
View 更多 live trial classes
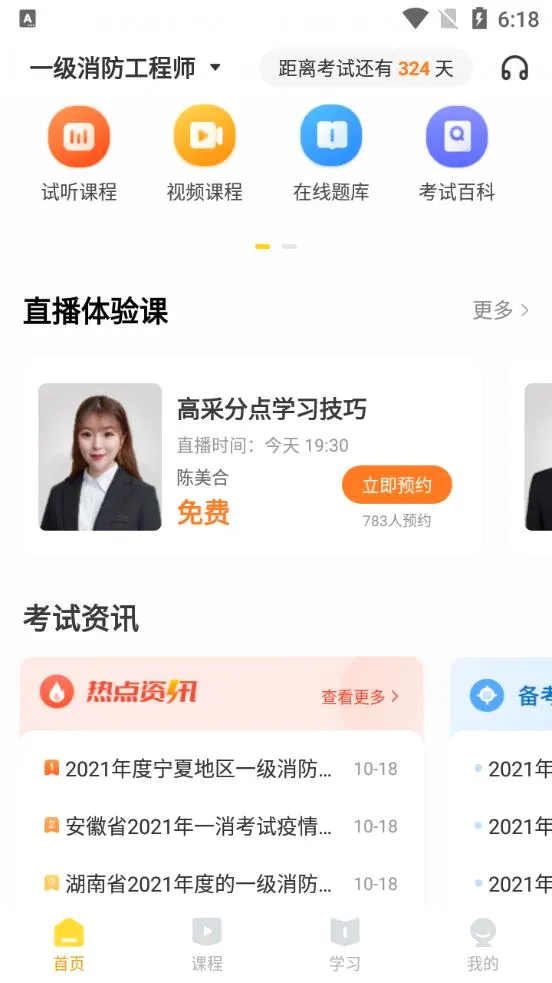coord(500,310)
